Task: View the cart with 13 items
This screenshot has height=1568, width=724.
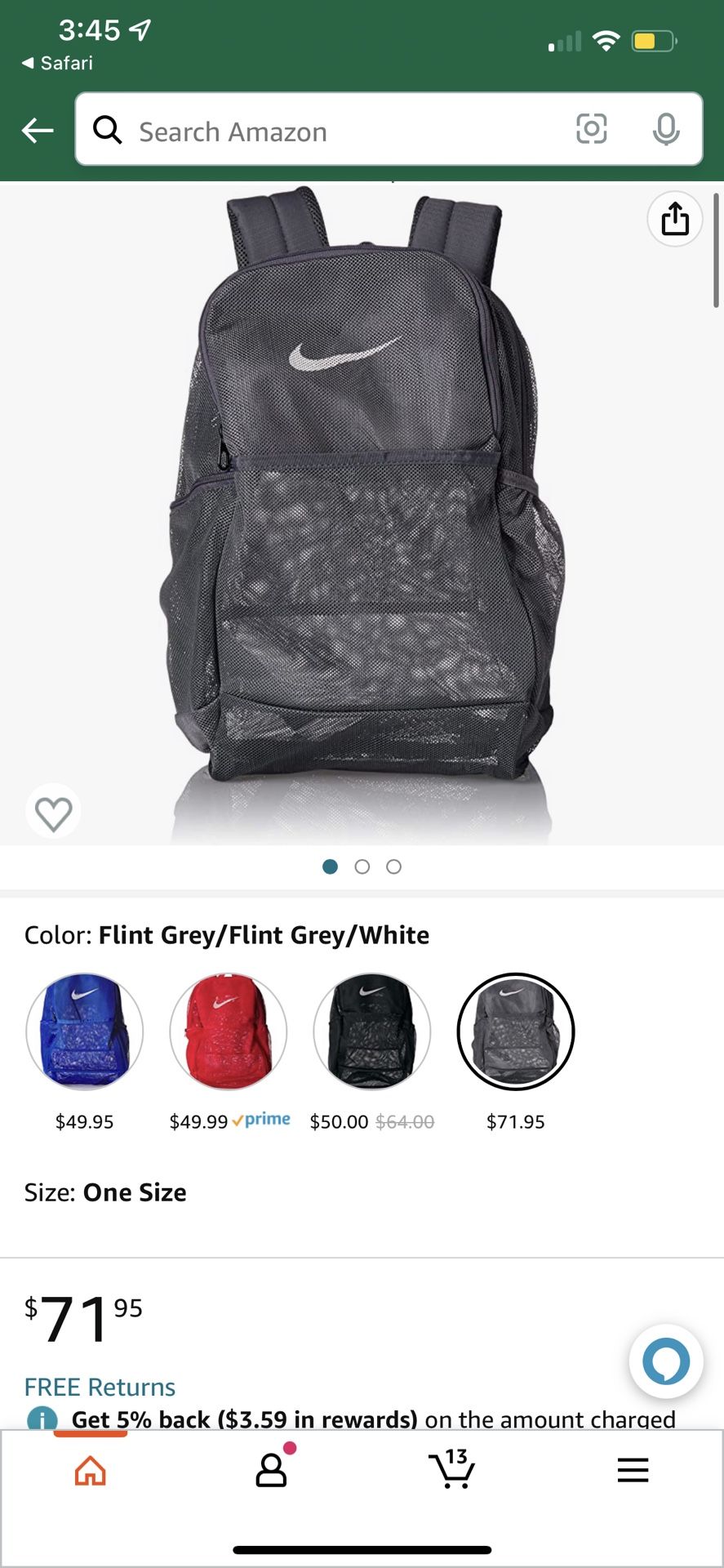Action: [x=452, y=1469]
